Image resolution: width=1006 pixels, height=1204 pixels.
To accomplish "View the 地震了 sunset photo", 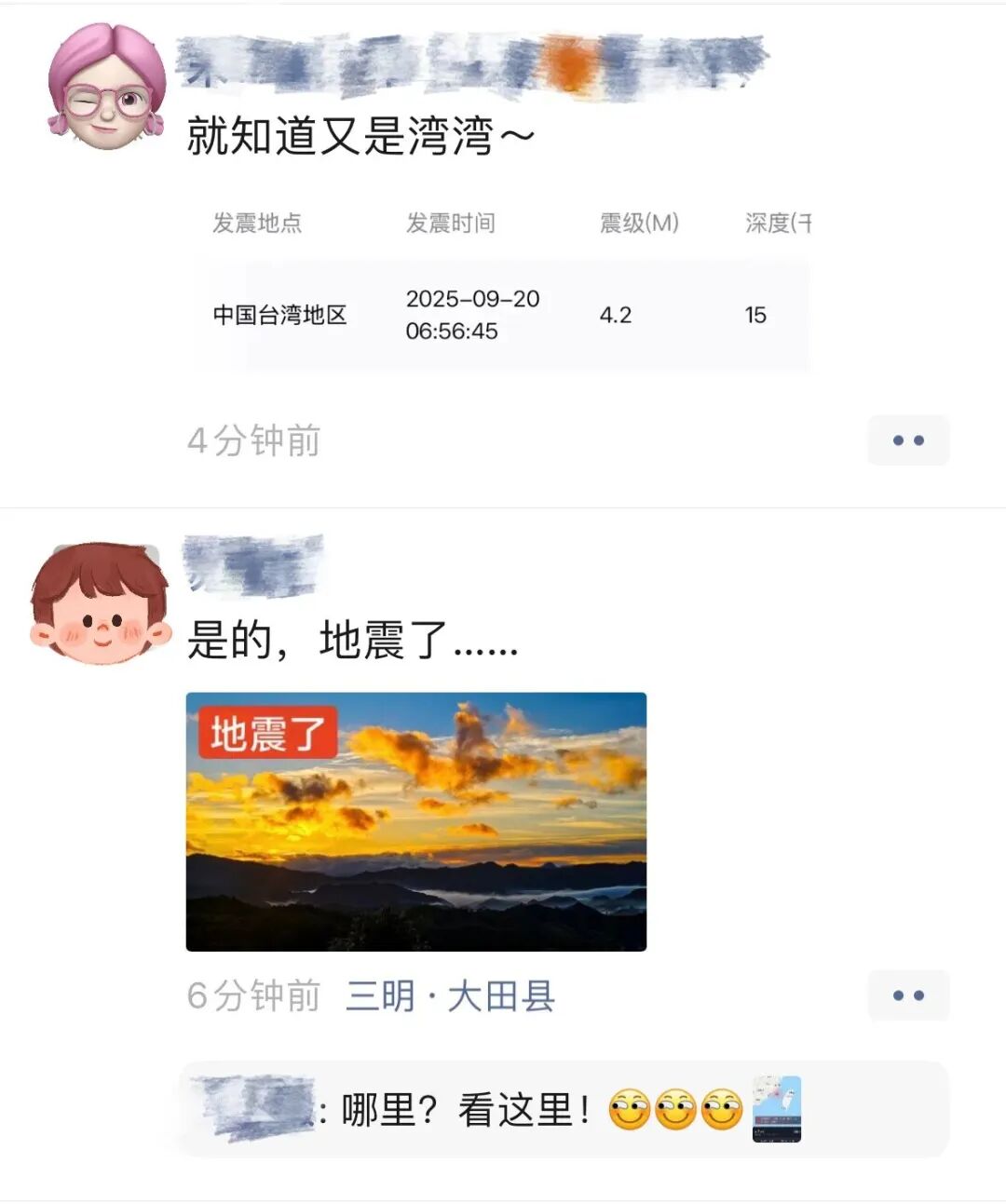I will [x=416, y=821].
